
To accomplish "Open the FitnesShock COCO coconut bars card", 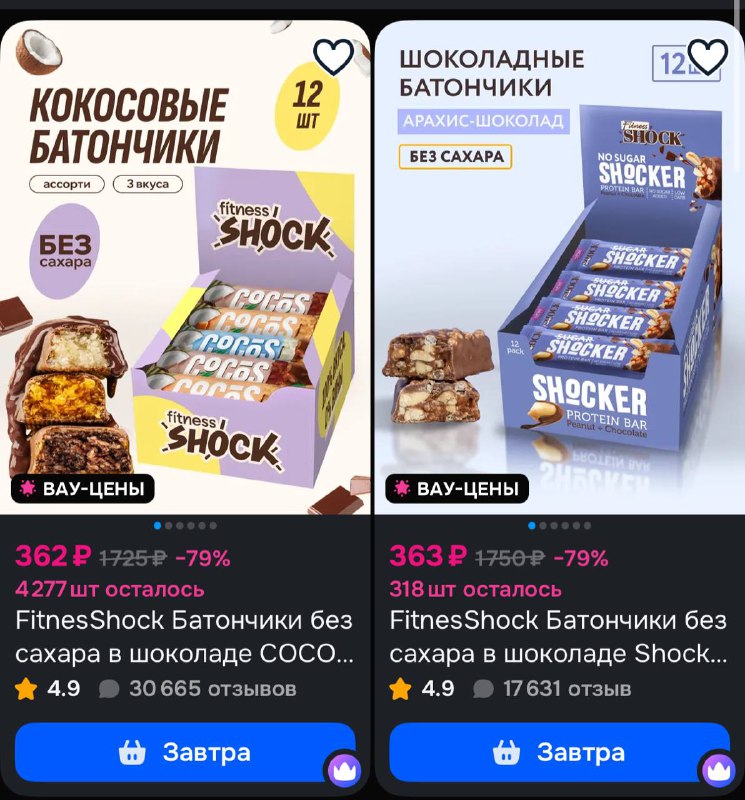I will (x=185, y=637).
